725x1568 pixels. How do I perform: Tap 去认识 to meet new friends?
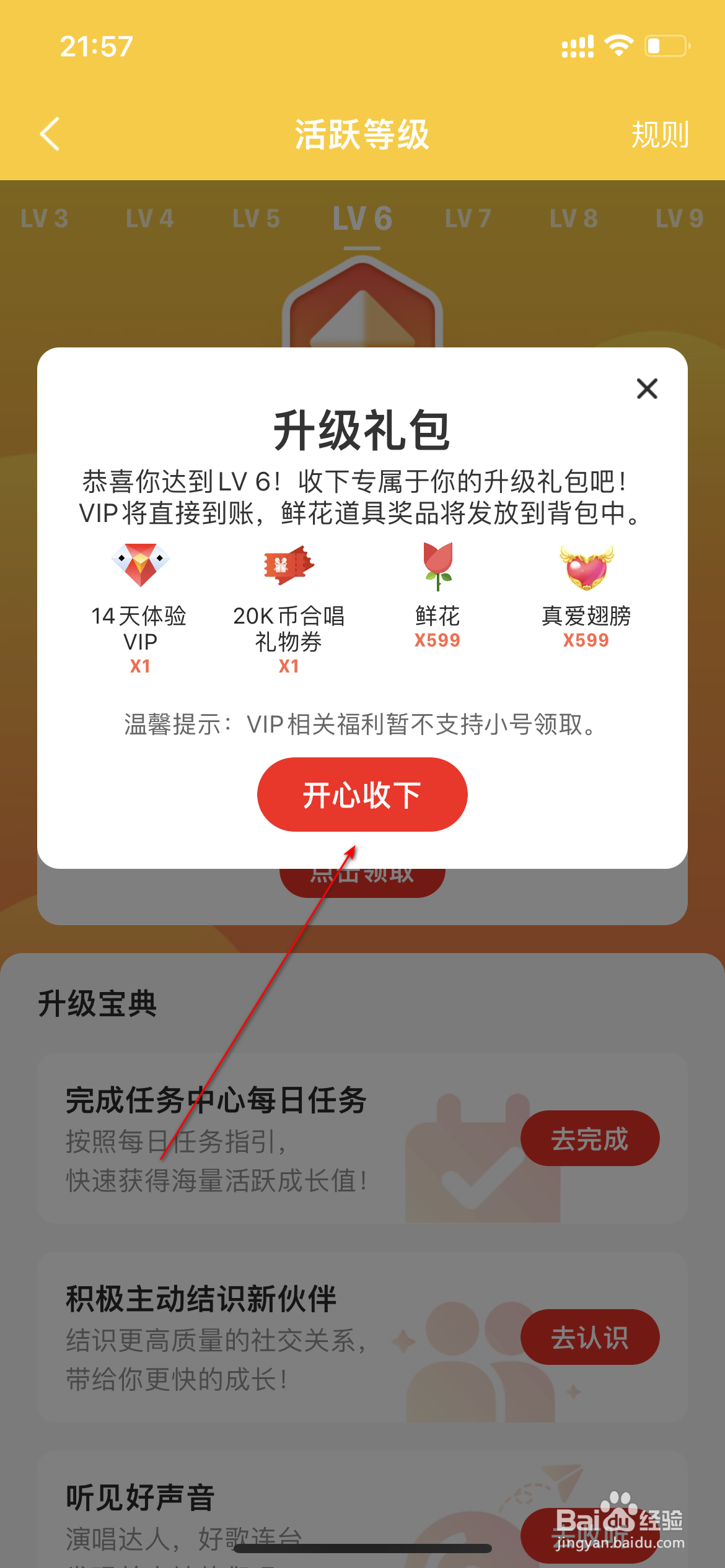(589, 1338)
